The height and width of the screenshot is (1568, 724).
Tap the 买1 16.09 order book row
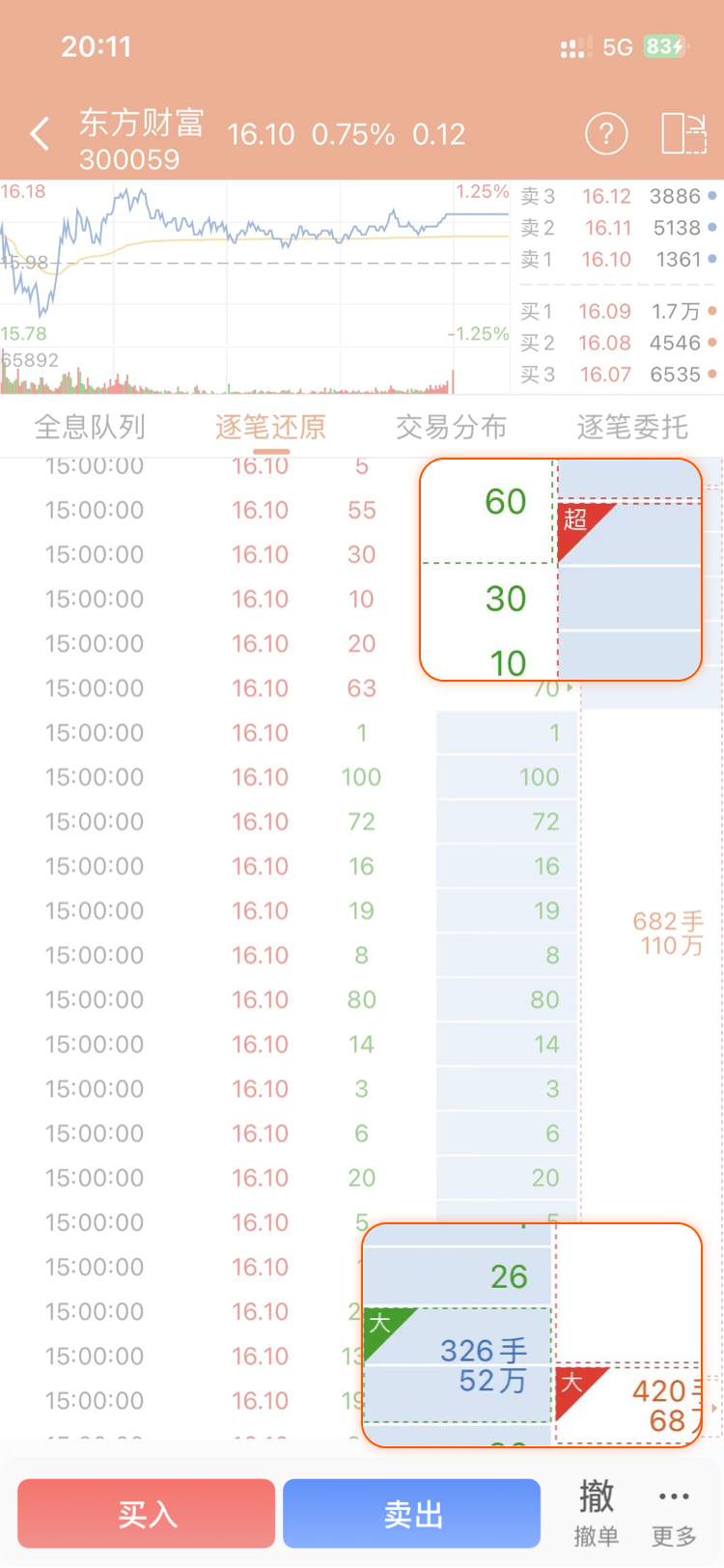tap(618, 311)
